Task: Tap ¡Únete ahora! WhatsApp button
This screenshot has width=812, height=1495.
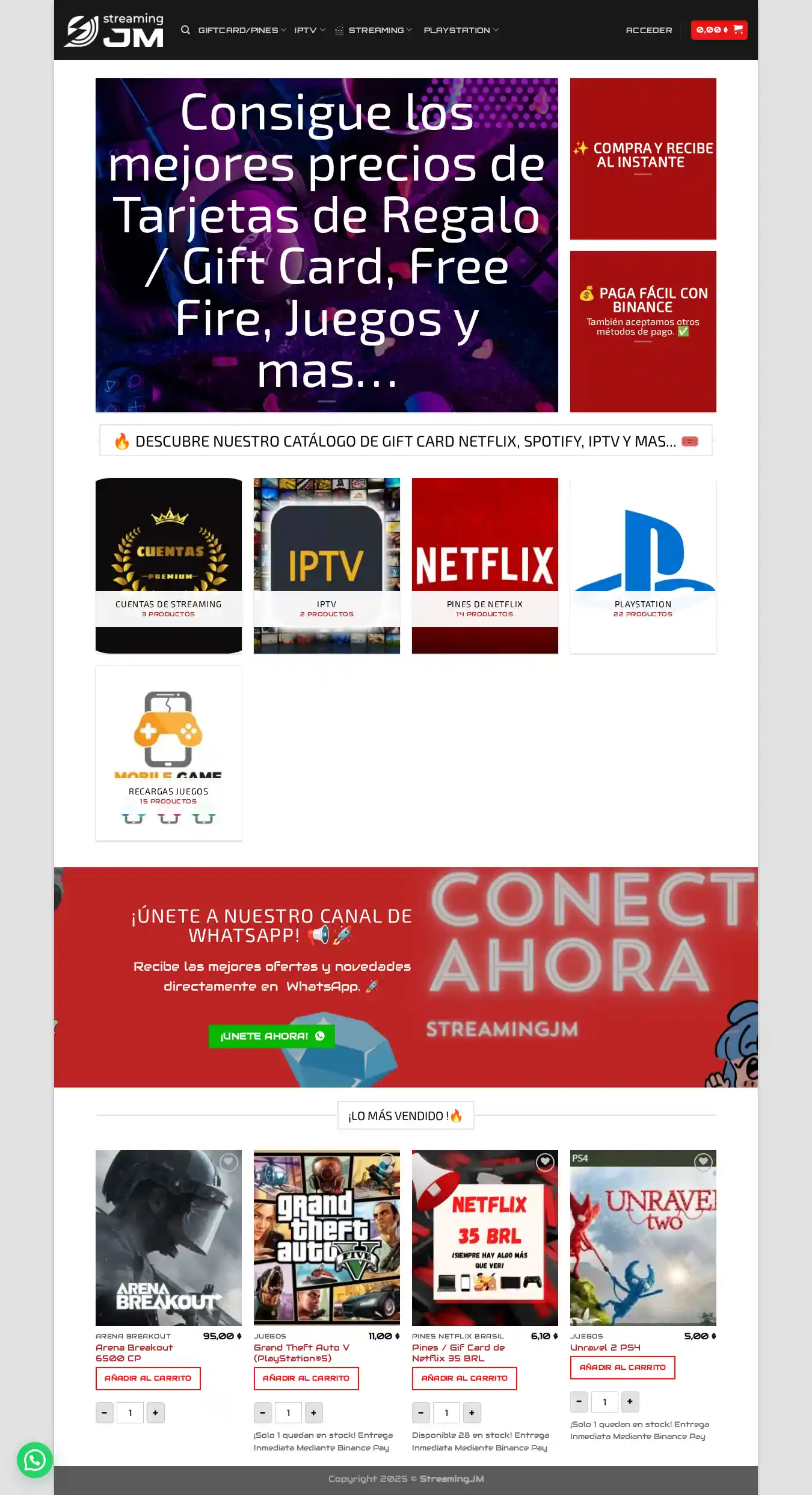Action: [x=271, y=1036]
